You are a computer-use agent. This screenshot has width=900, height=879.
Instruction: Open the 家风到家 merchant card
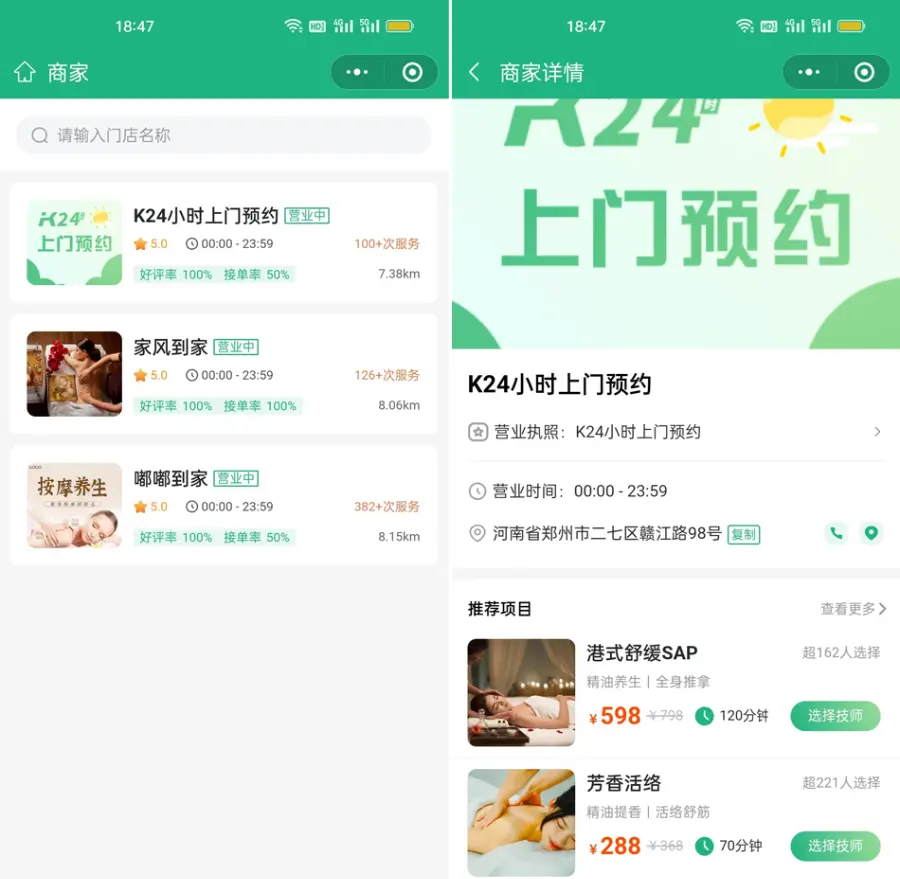pyautogui.click(x=223, y=374)
